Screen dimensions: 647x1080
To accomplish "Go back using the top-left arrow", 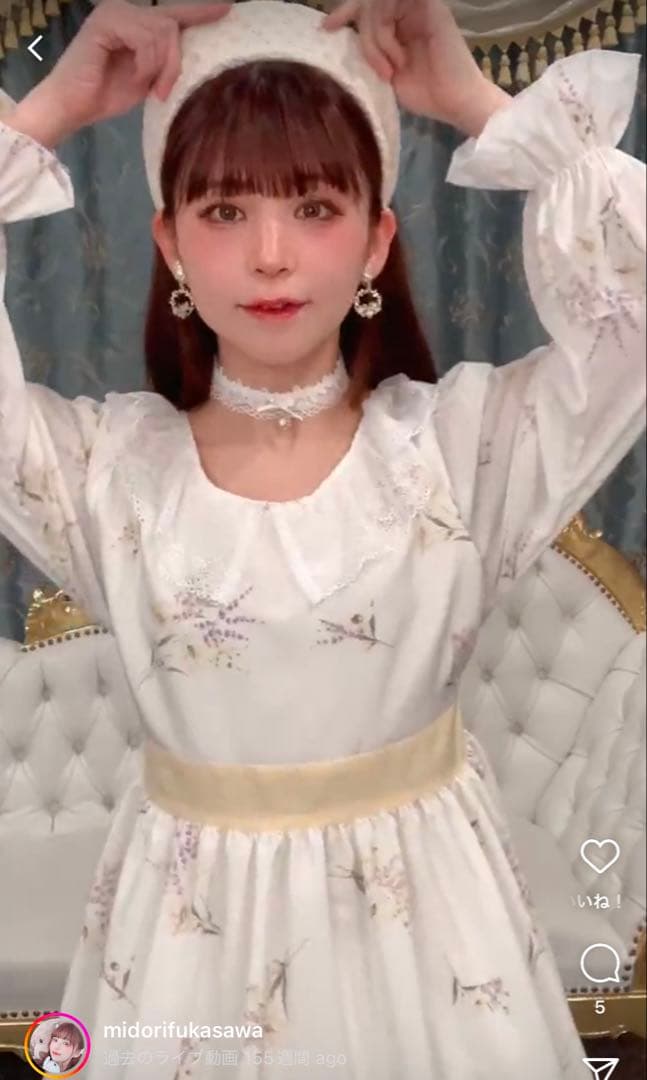I will [x=34, y=48].
